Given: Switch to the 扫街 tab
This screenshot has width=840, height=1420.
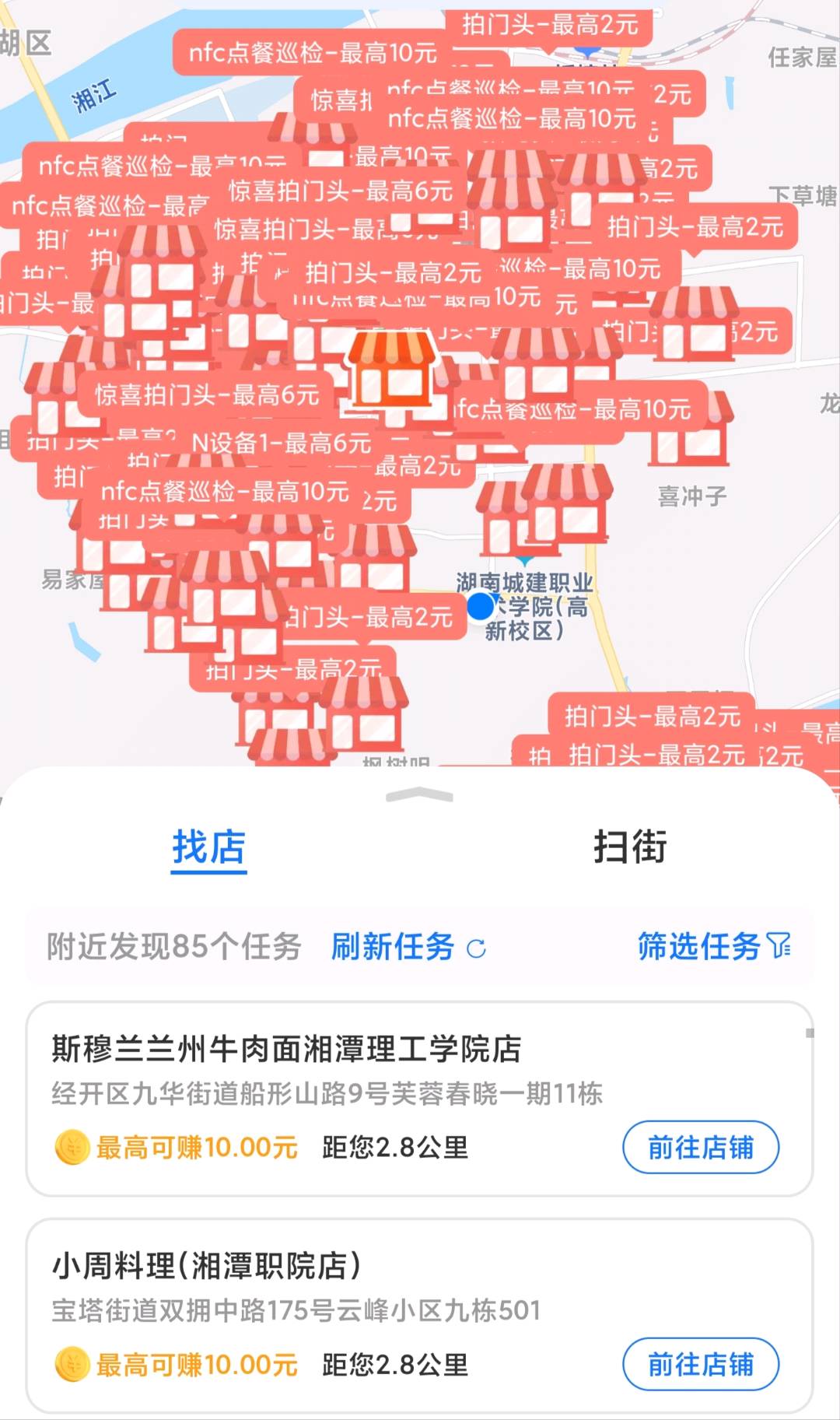Looking at the screenshot, I should coord(630,847).
